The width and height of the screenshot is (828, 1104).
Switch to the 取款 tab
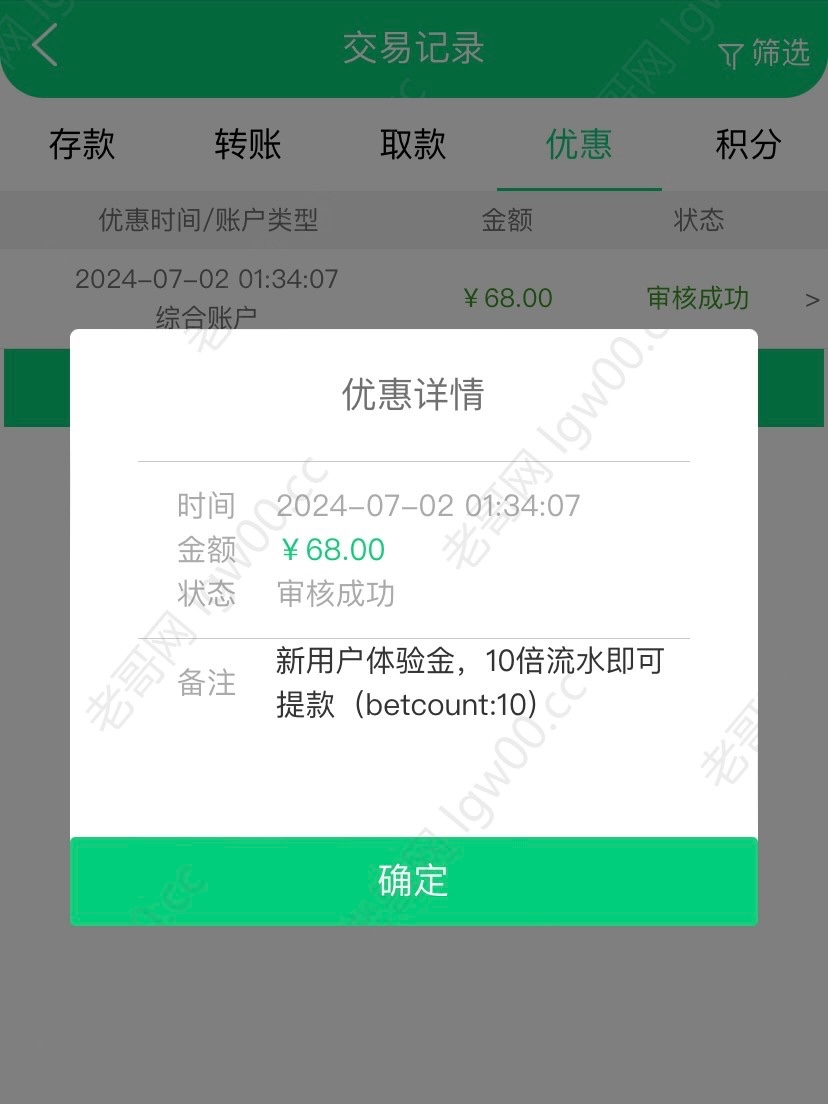(x=413, y=145)
